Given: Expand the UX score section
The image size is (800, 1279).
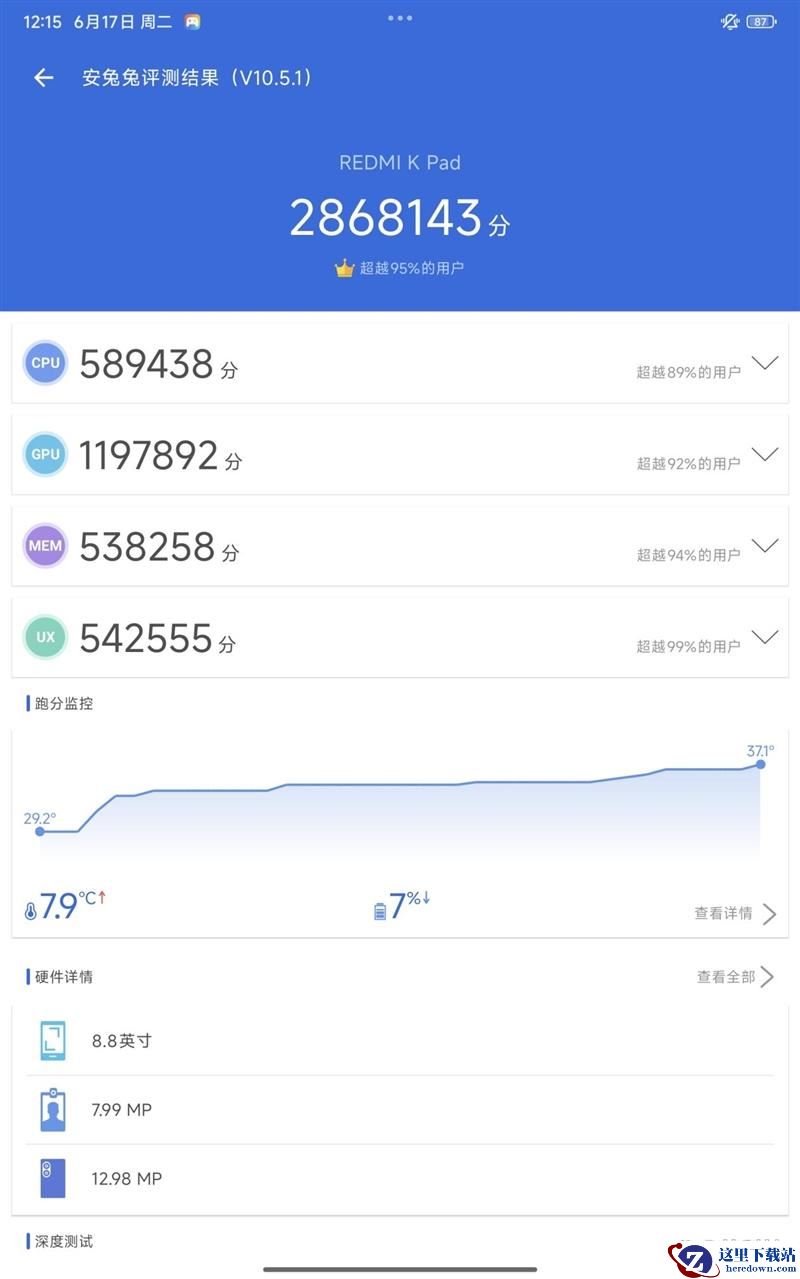Looking at the screenshot, I should point(765,637).
